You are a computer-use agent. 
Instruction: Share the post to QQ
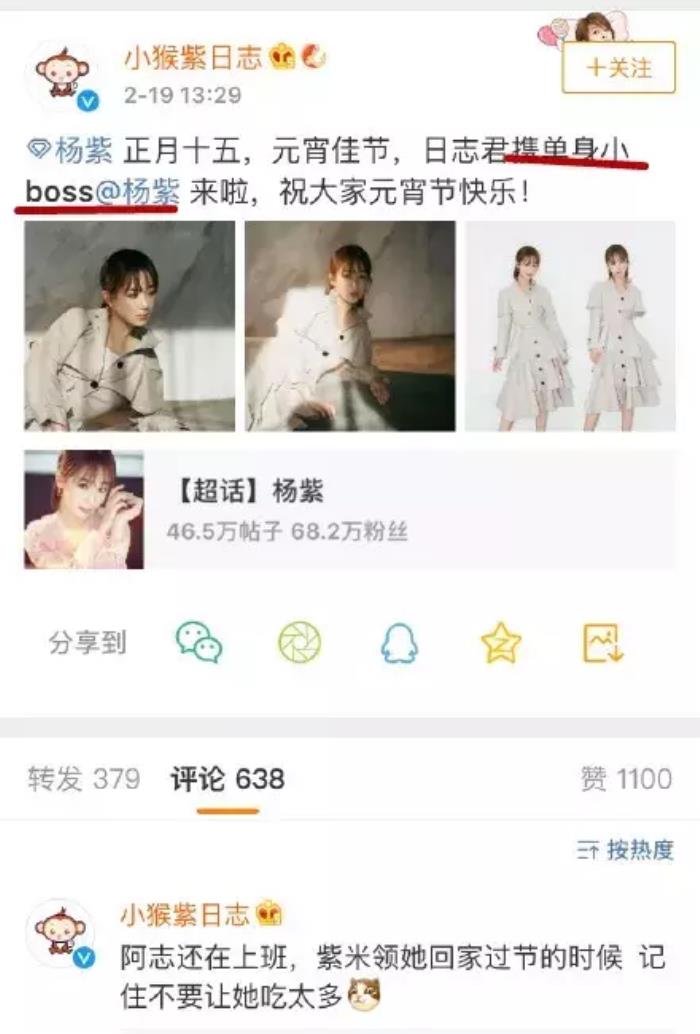click(x=399, y=643)
